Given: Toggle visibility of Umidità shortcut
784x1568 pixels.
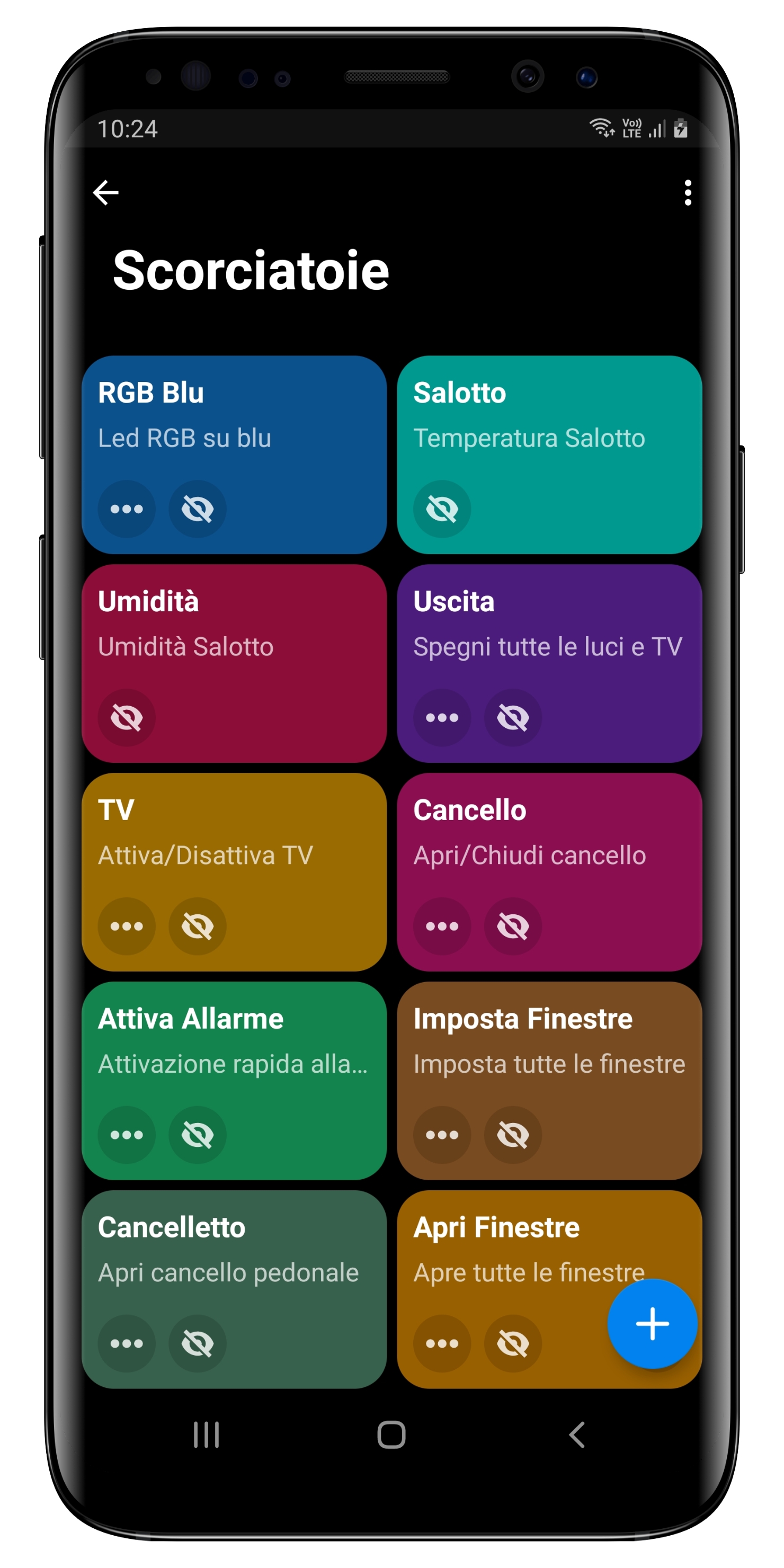Looking at the screenshot, I should 127,718.
